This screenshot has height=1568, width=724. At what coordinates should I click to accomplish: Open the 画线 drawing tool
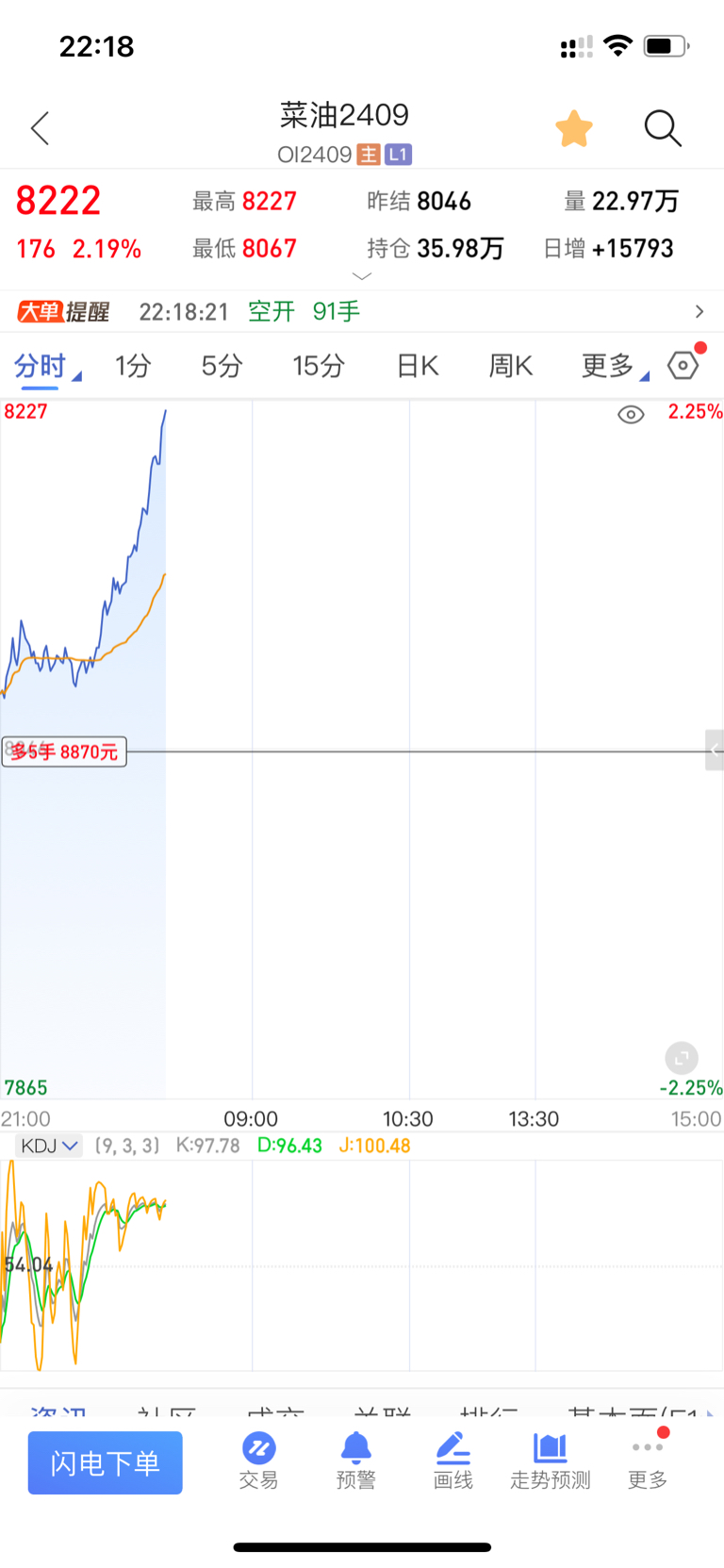452,1461
